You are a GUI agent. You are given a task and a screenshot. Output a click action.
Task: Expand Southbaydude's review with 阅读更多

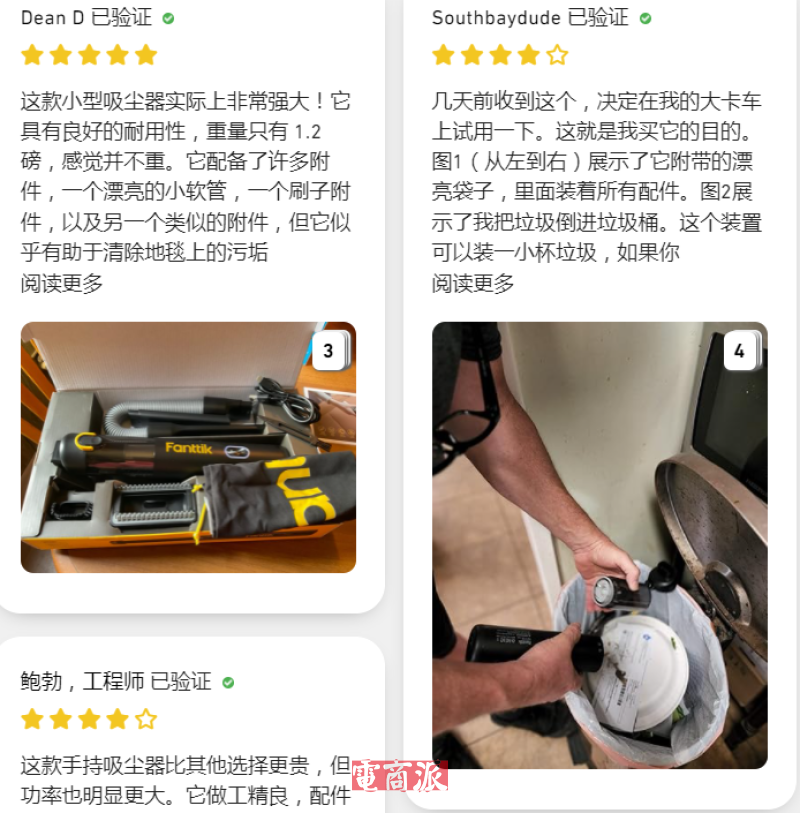(473, 284)
